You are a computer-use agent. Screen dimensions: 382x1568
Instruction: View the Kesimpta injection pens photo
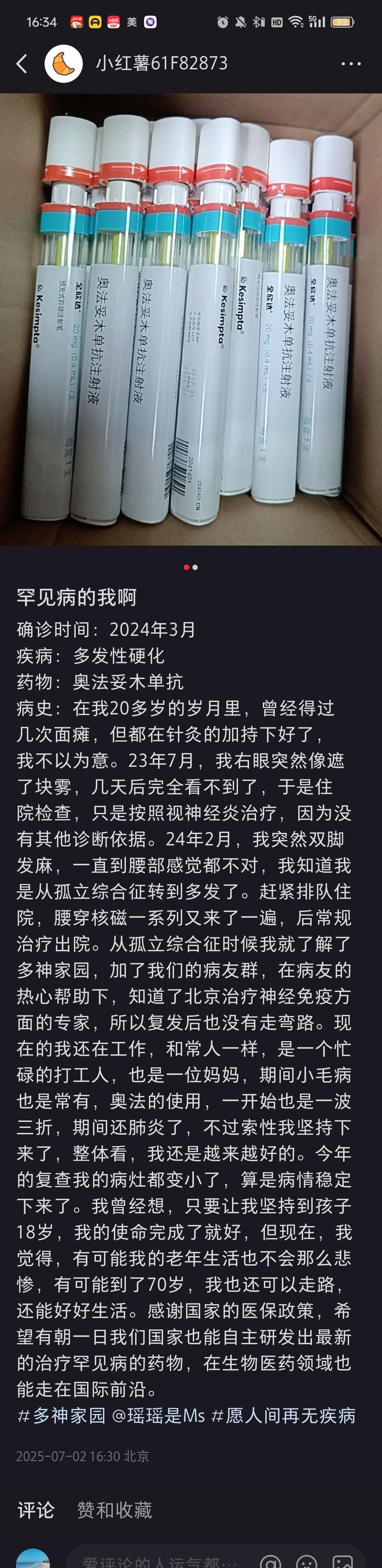[x=191, y=319]
